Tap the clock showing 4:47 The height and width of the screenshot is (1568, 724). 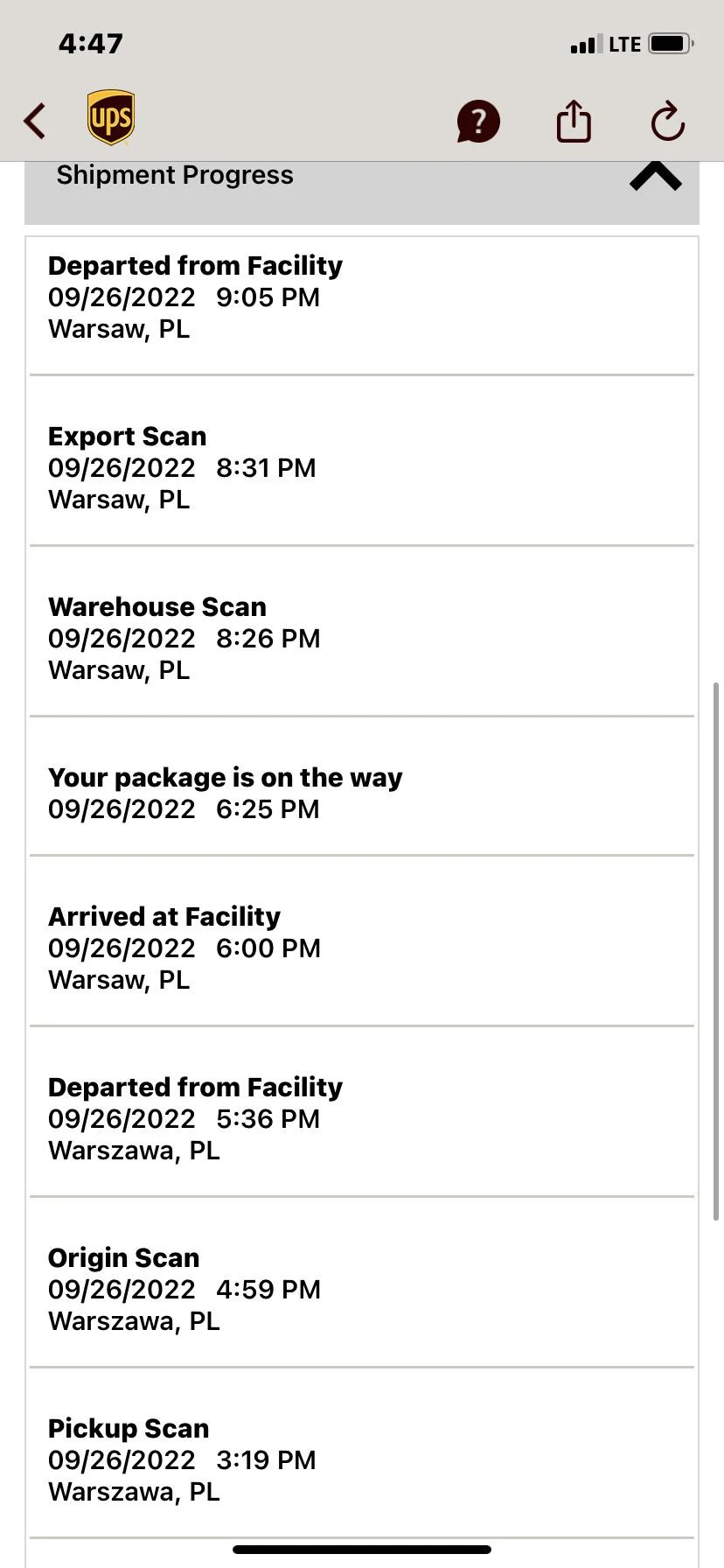[90, 43]
